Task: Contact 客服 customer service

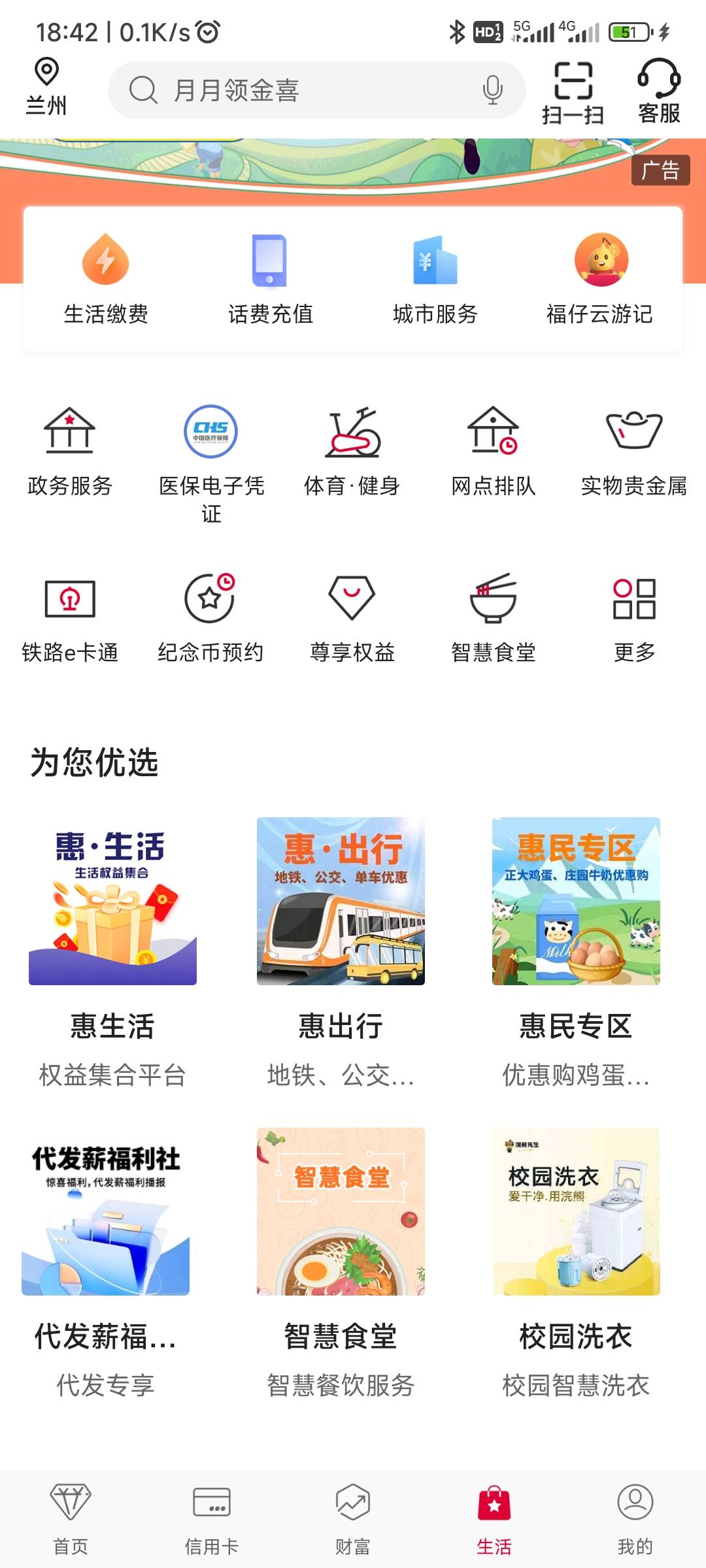Action: (x=659, y=91)
